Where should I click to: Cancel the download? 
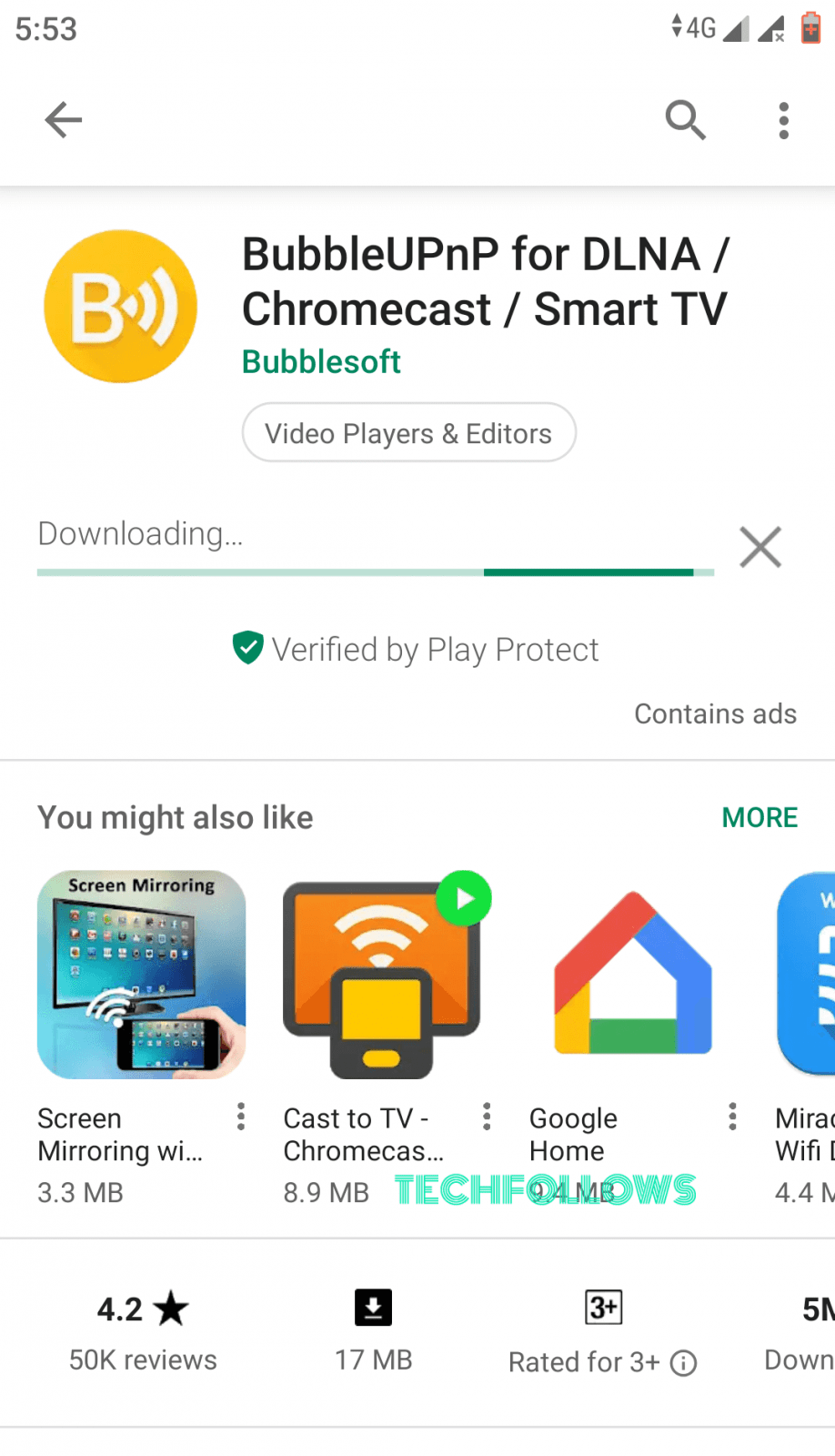(760, 547)
